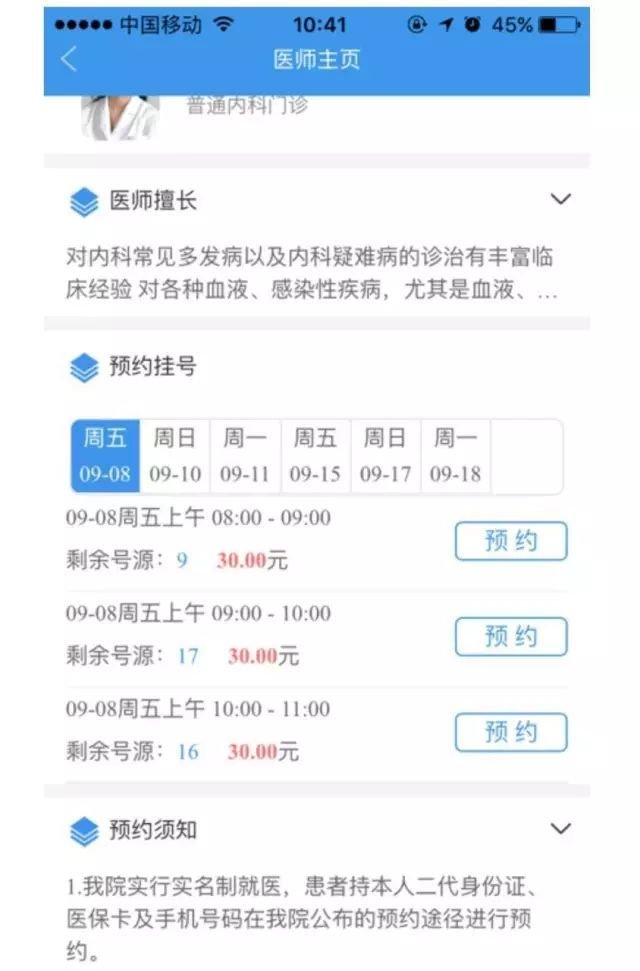Go back from the 医师主页 page

69,59
